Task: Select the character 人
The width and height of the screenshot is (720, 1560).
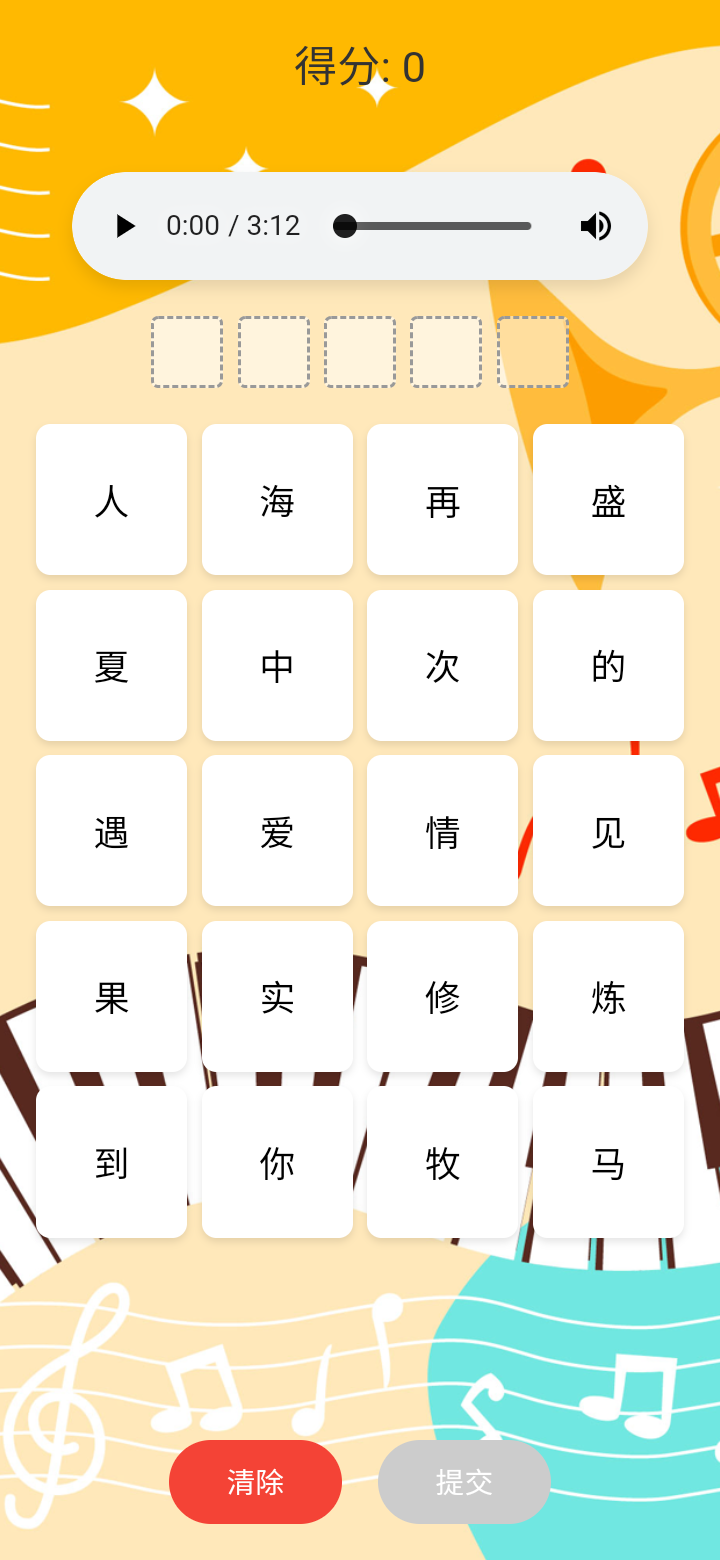Action: click(111, 500)
